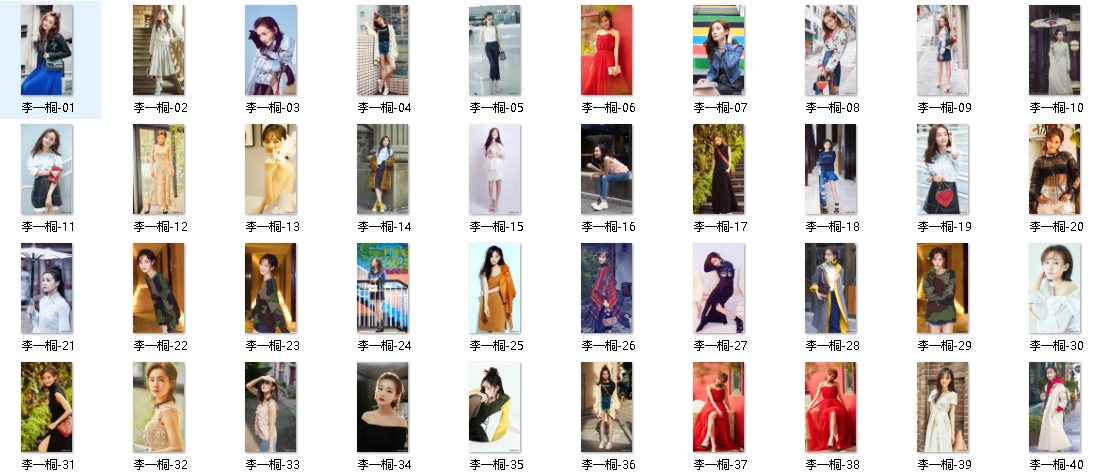Click the file 李一桐-37
1112x472 pixels.
[719, 407]
